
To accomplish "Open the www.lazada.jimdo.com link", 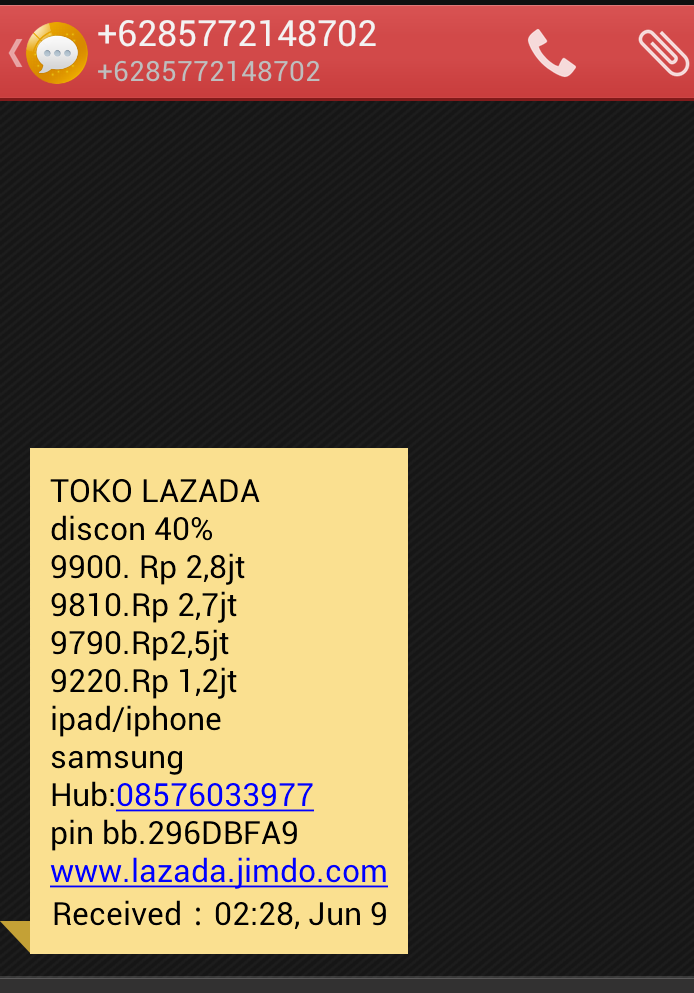I will [x=219, y=872].
